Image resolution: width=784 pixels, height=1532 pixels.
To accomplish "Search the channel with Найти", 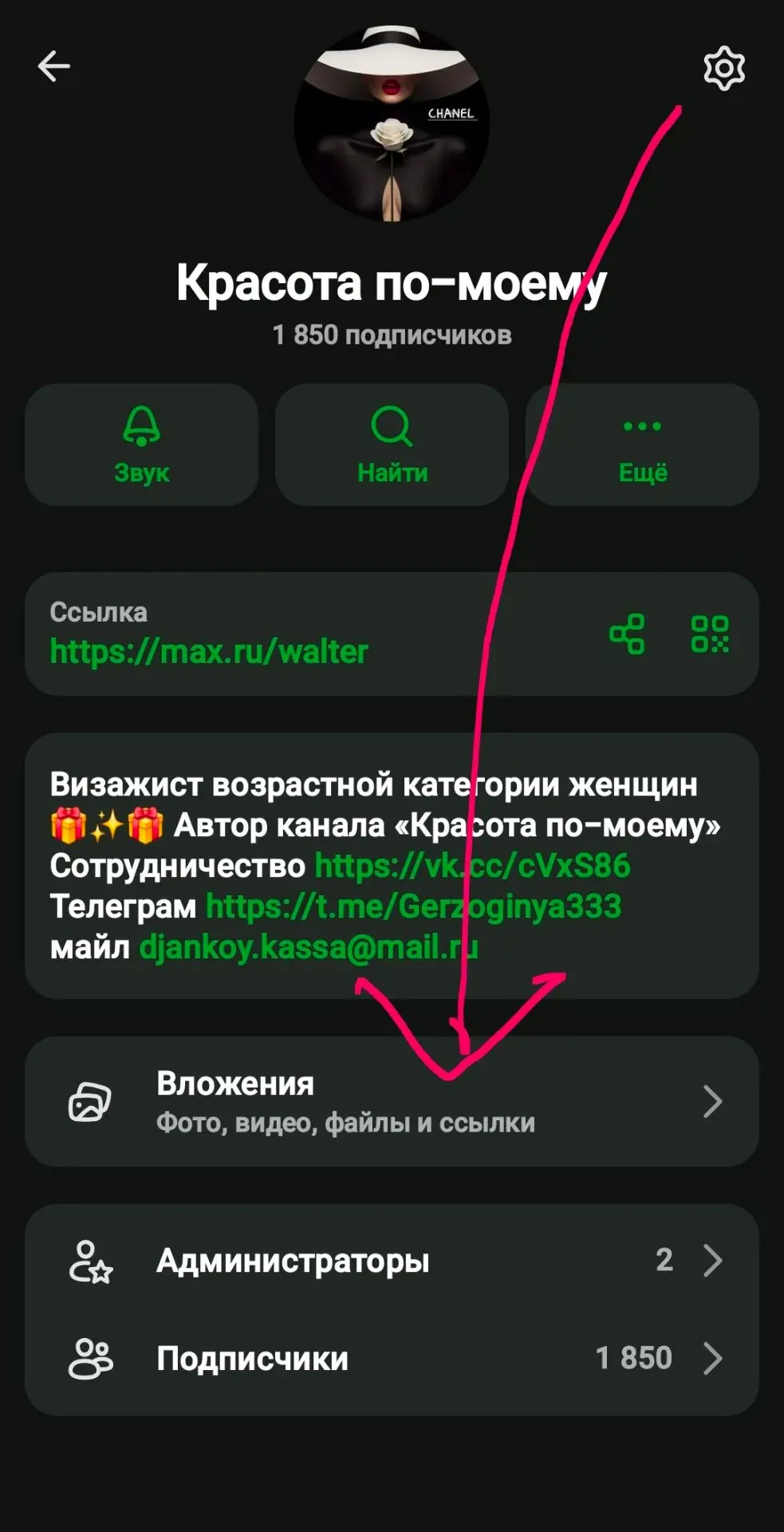I will (x=392, y=444).
